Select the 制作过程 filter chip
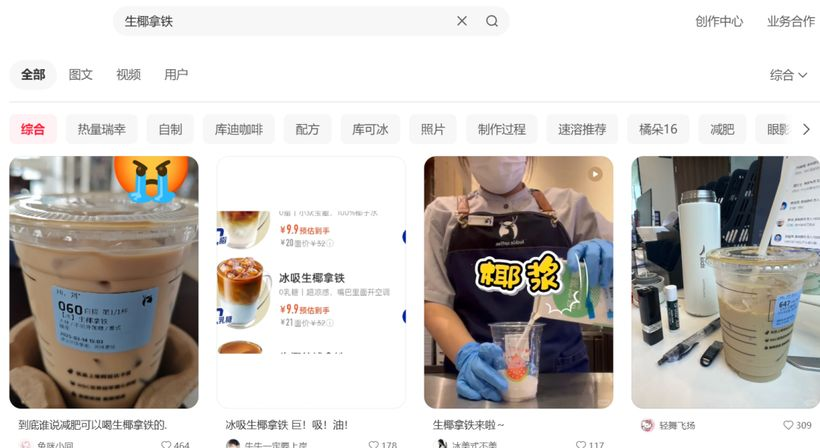The image size is (820, 448). tap(502, 129)
